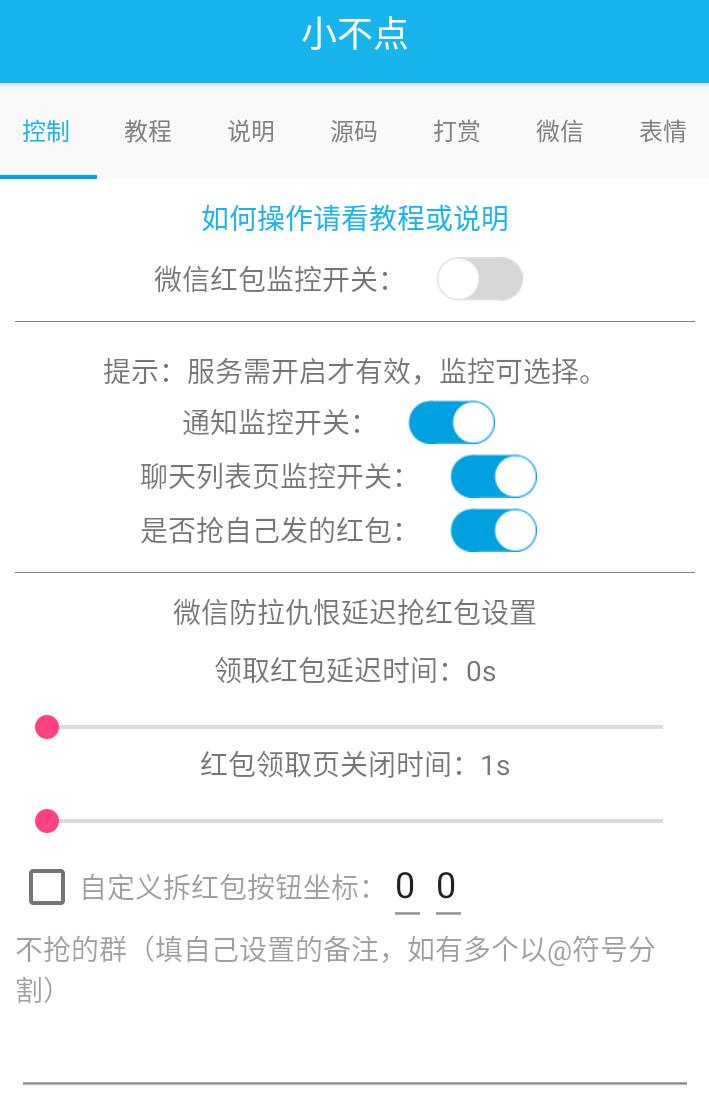
Task: Turn off the 通知监控开关 switch
Action: click(452, 423)
